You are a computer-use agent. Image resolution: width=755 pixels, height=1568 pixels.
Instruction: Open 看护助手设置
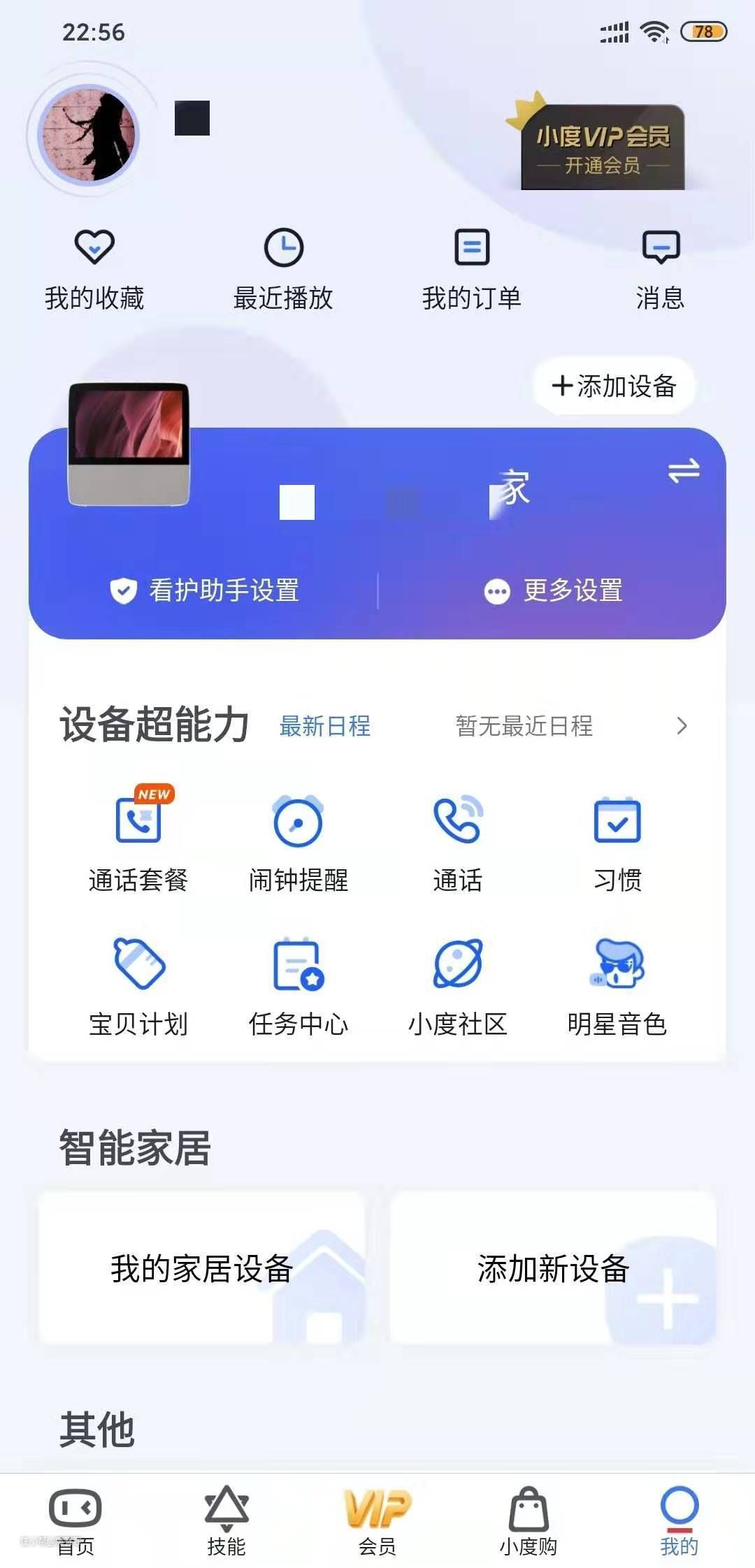pos(205,590)
